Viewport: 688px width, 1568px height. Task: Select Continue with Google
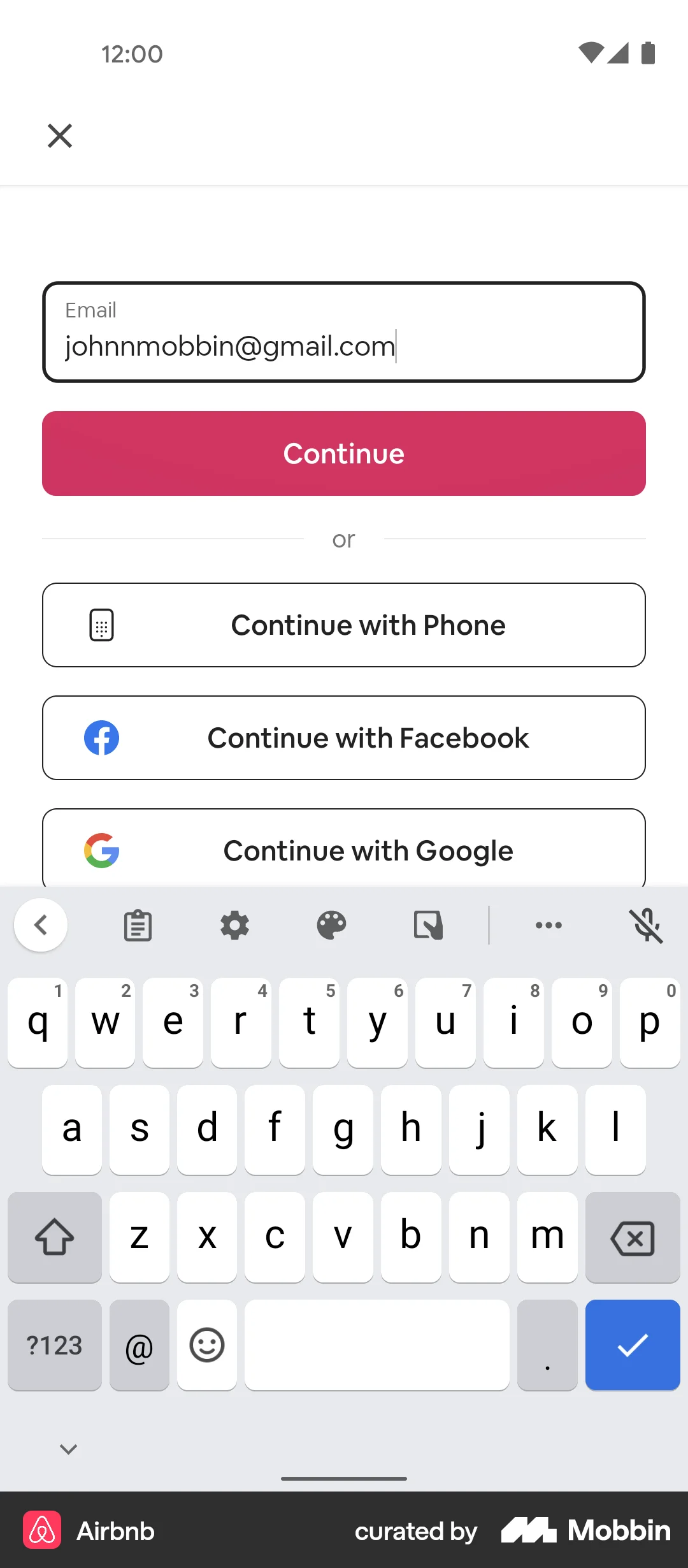[x=344, y=850]
